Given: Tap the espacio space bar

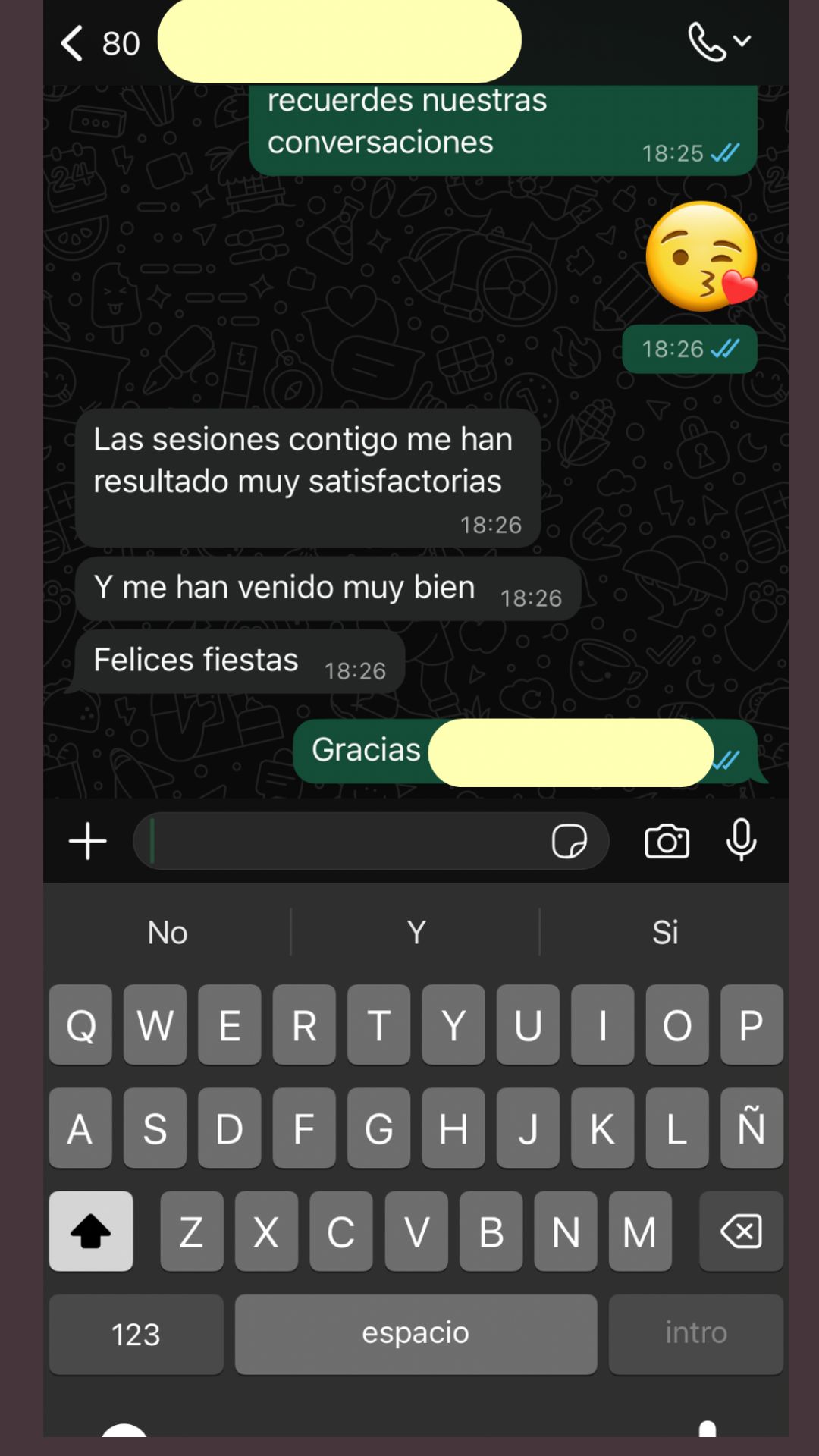Looking at the screenshot, I should click(x=416, y=1334).
